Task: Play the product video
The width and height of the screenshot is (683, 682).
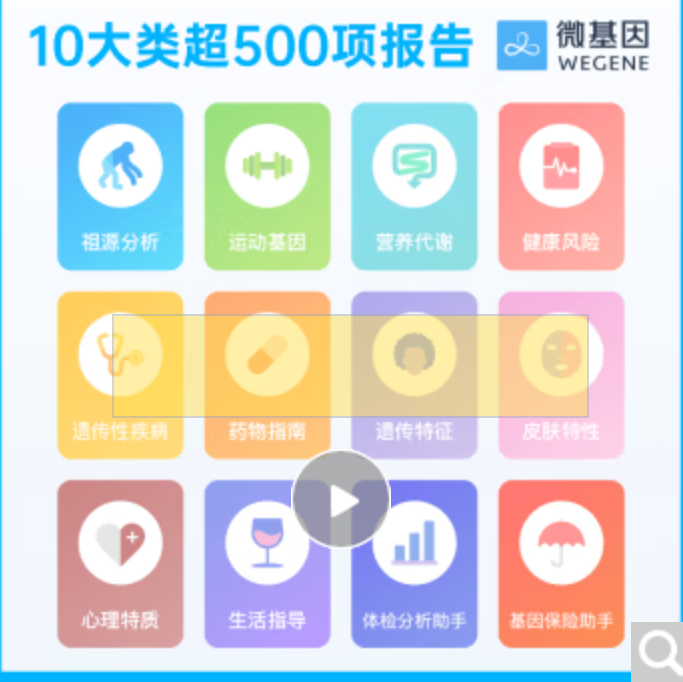Action: pos(341,500)
